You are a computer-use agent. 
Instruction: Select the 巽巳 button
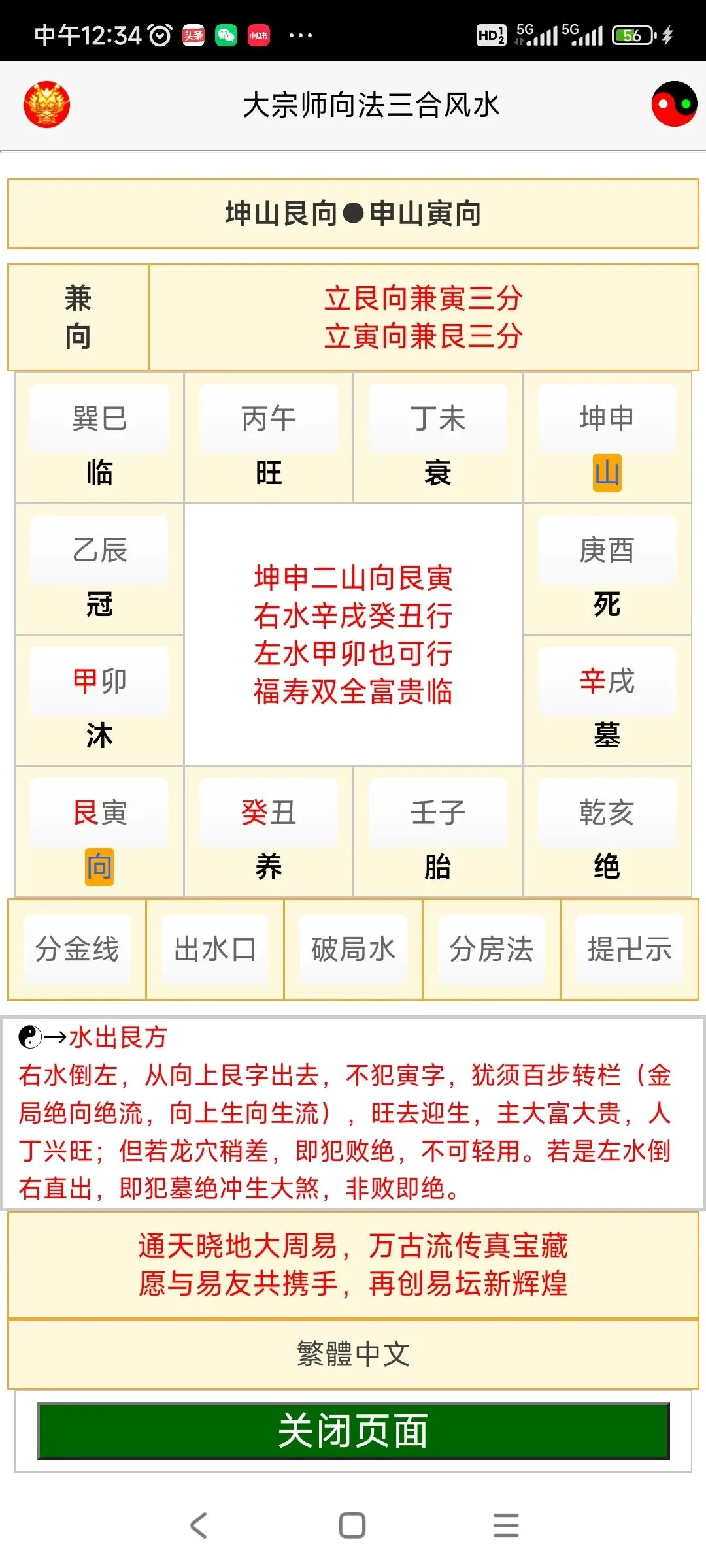click(99, 419)
